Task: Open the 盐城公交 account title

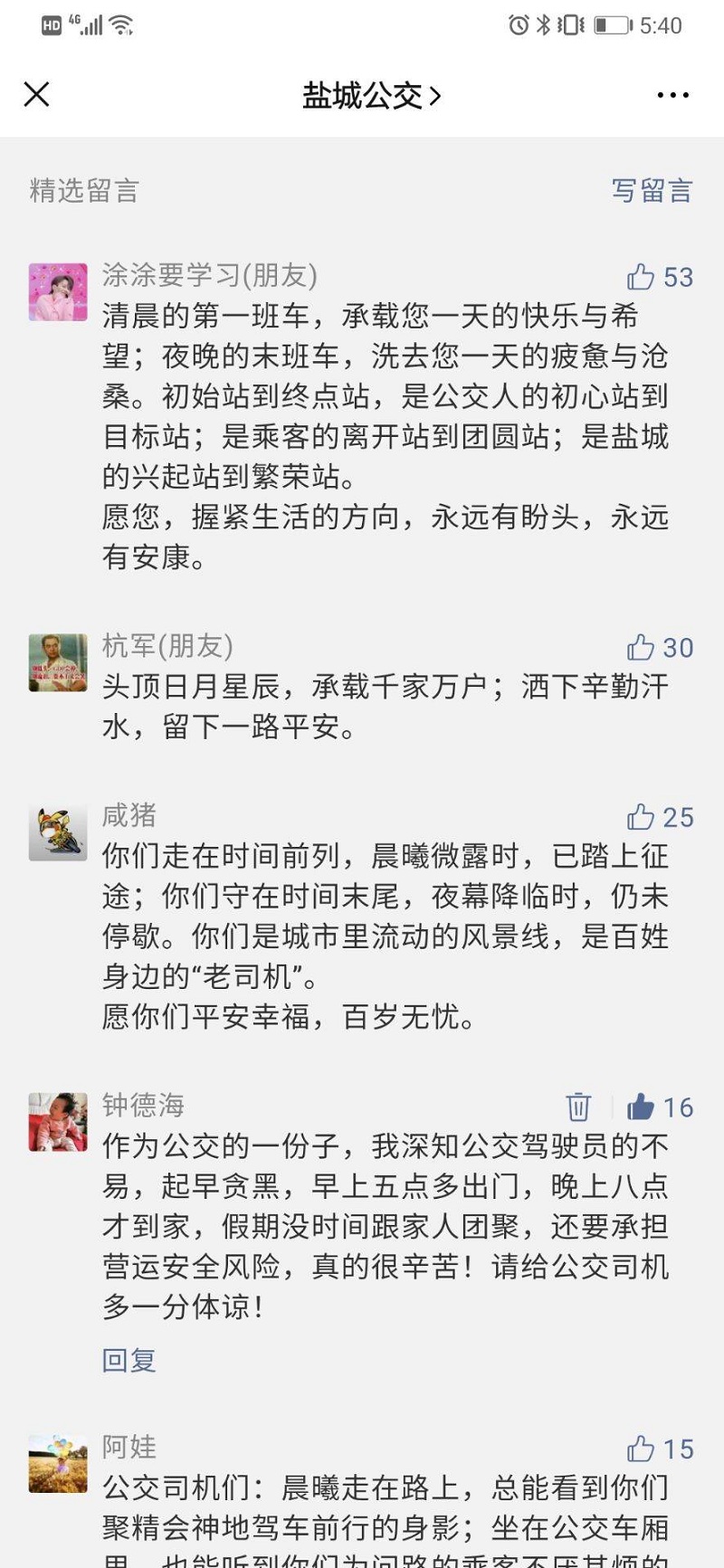Action: (371, 95)
